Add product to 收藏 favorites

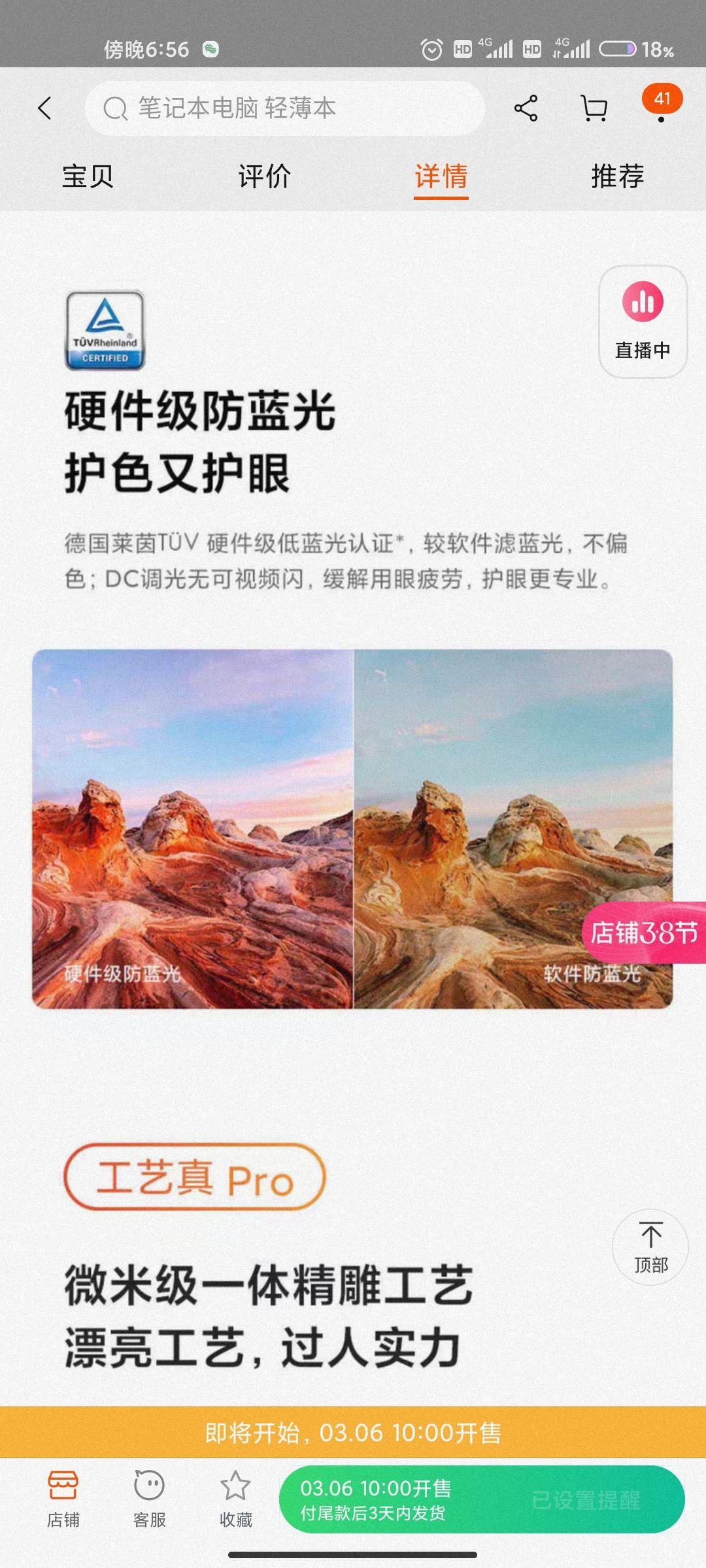[x=235, y=1499]
